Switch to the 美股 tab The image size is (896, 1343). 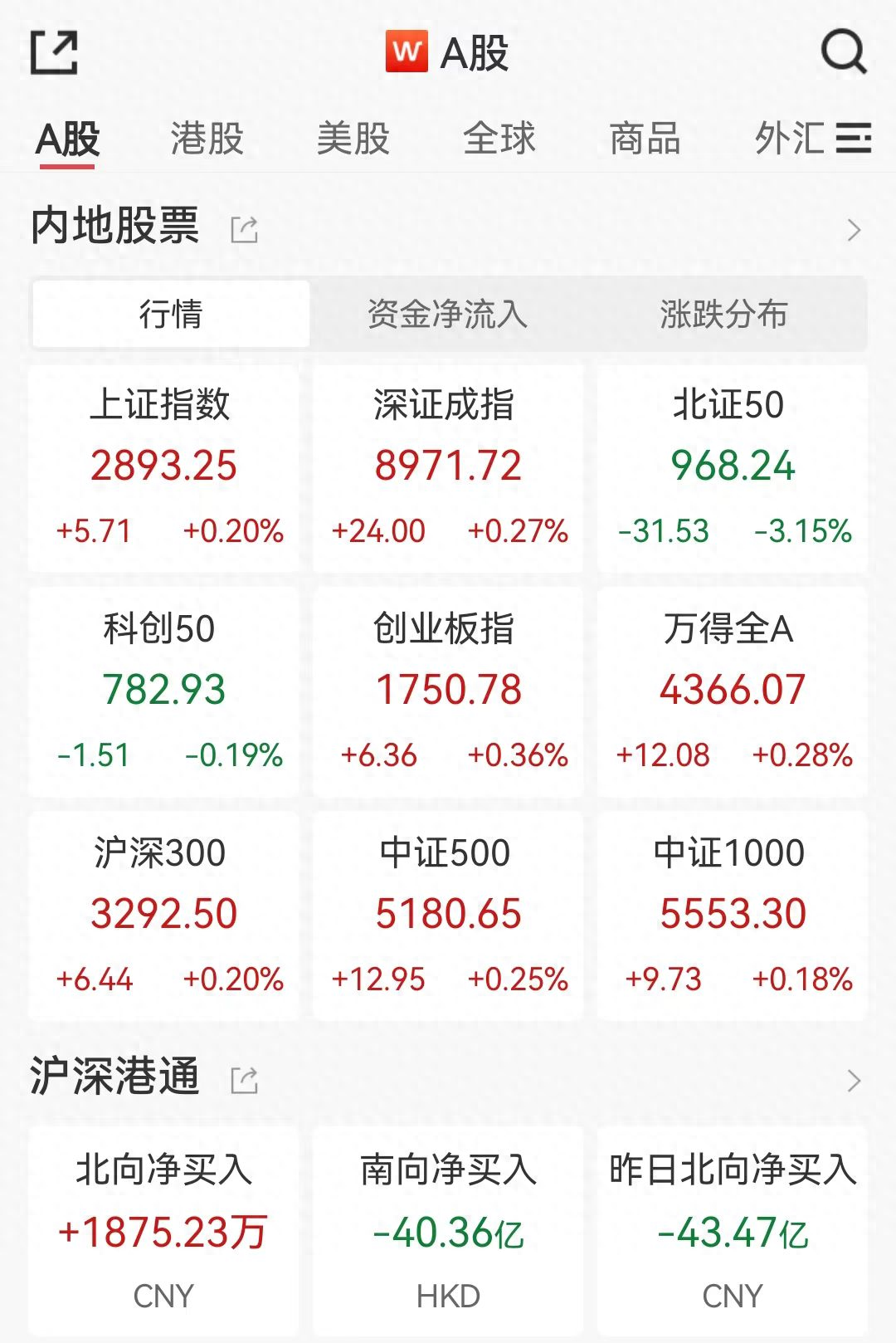(353, 139)
